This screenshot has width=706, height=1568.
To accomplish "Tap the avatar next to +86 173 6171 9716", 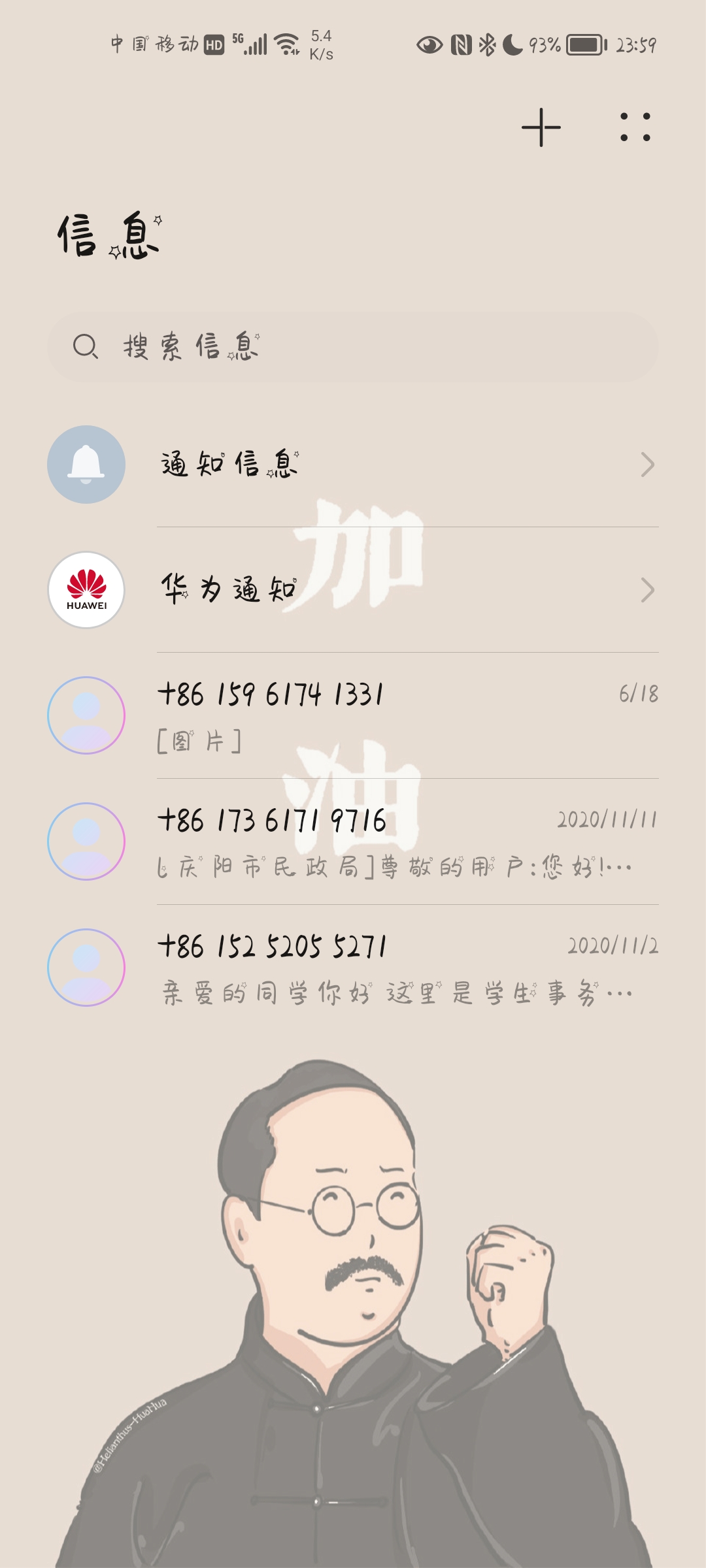I will (x=86, y=841).
